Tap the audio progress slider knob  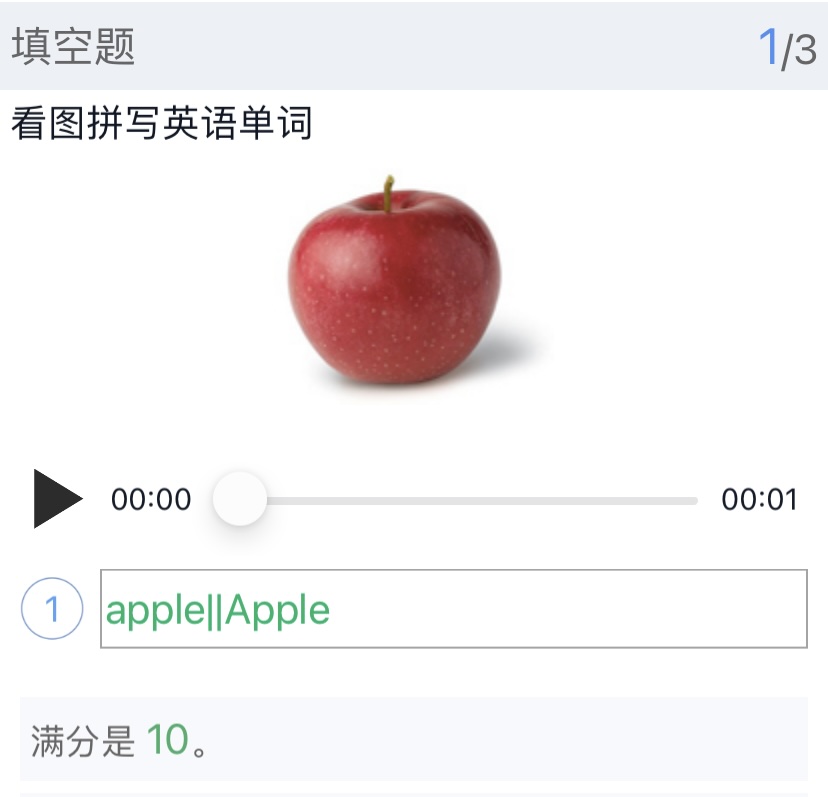click(x=240, y=498)
